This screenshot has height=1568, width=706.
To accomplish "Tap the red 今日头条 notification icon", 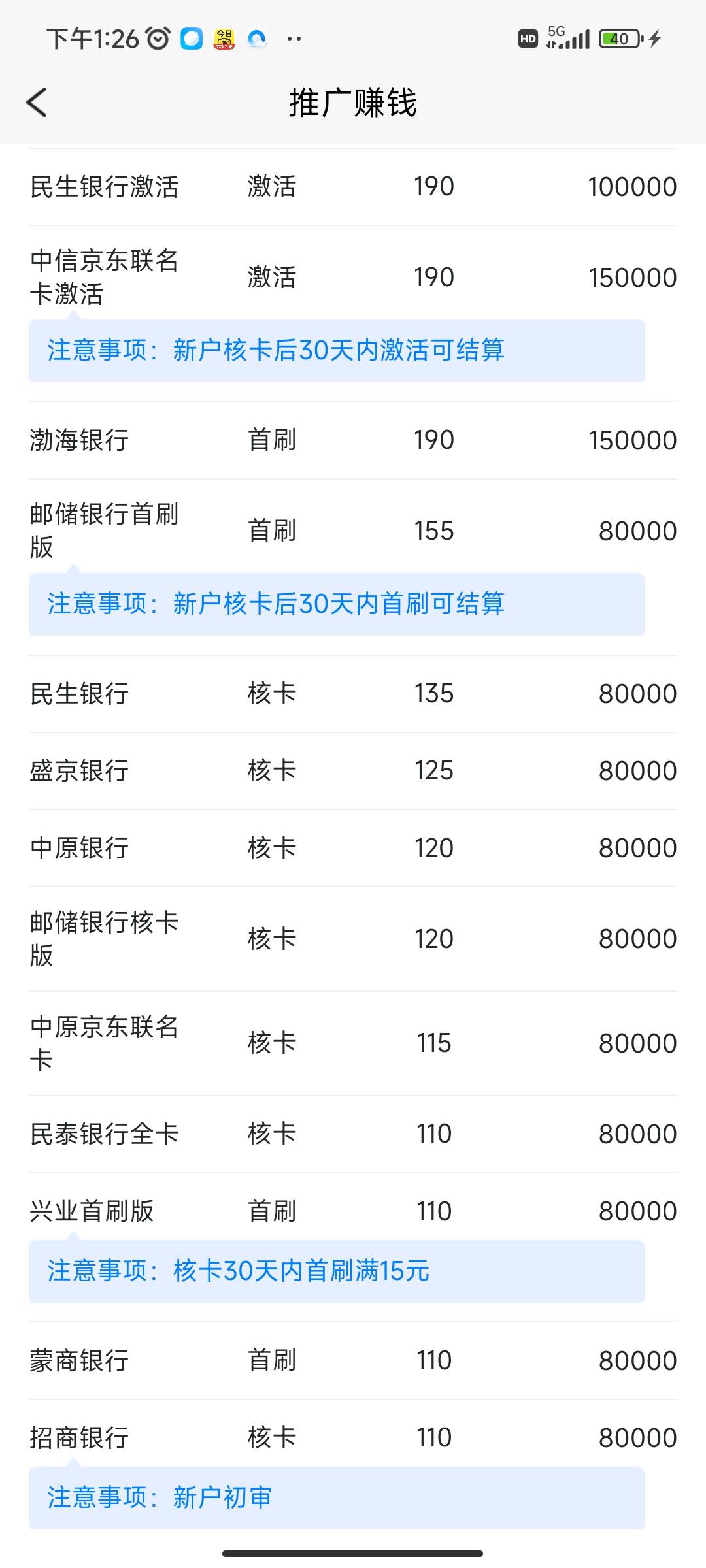I will pyautogui.click(x=224, y=39).
